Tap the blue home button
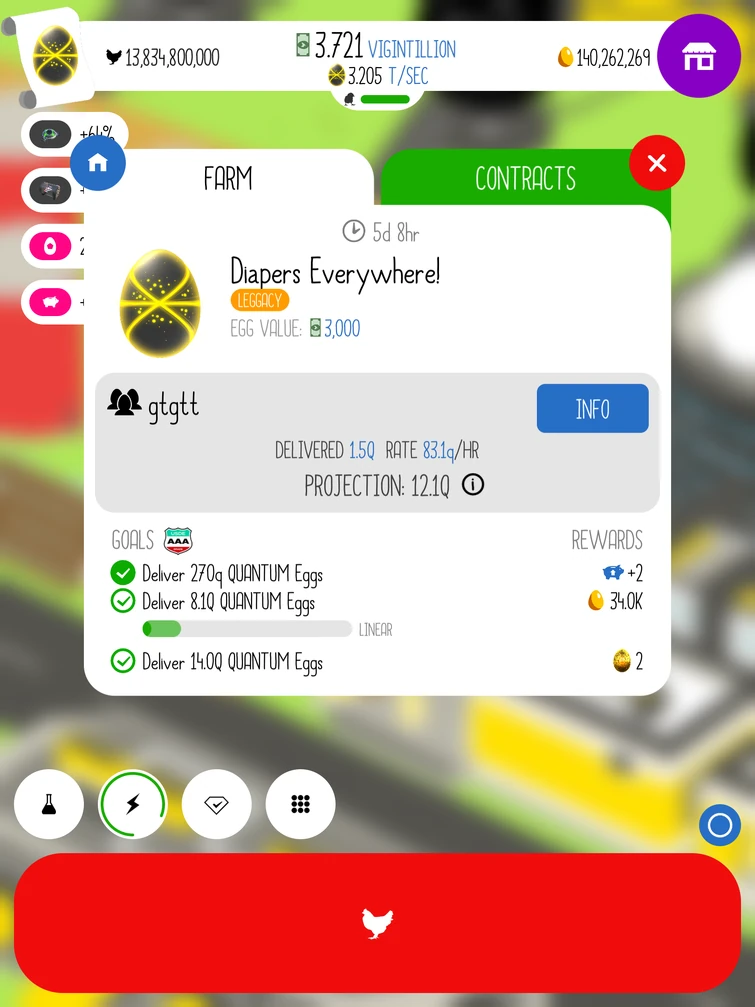Image resolution: width=755 pixels, height=1007 pixels. (97, 163)
